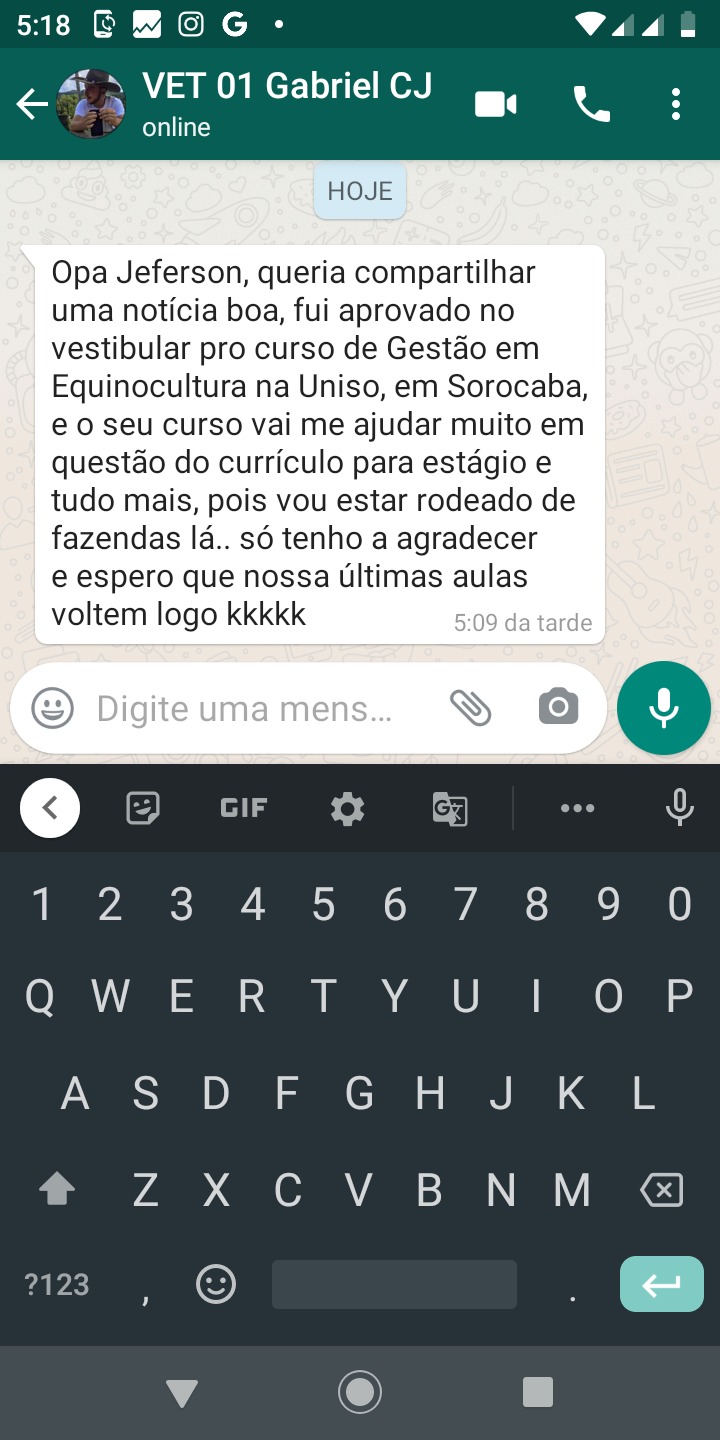Attach a file with the paperclip

click(x=470, y=708)
